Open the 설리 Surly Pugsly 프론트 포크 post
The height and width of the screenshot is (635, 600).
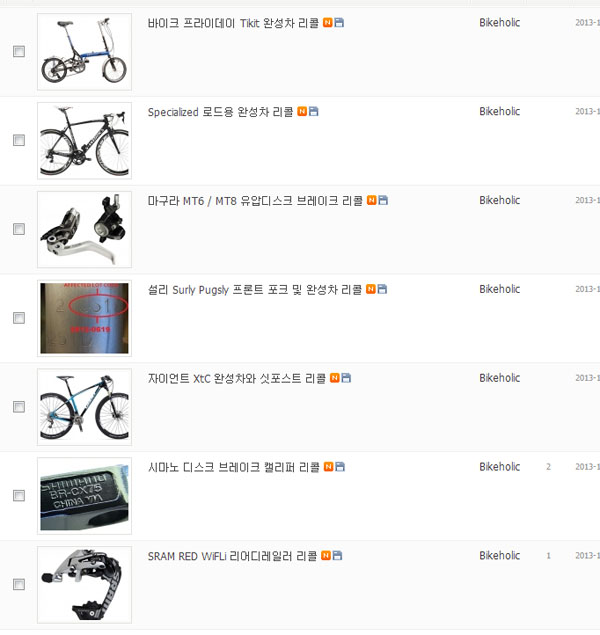254,290
